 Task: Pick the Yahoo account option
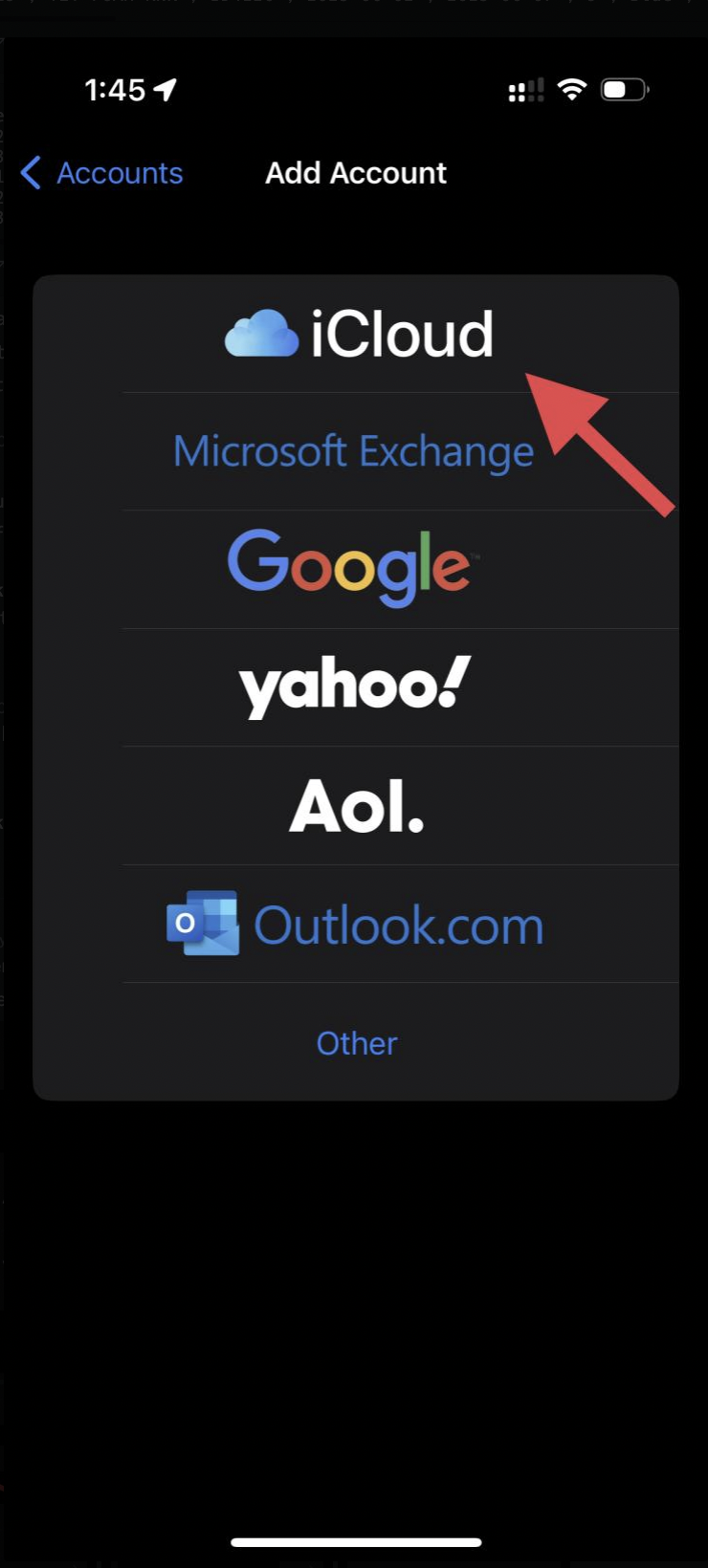[355, 686]
